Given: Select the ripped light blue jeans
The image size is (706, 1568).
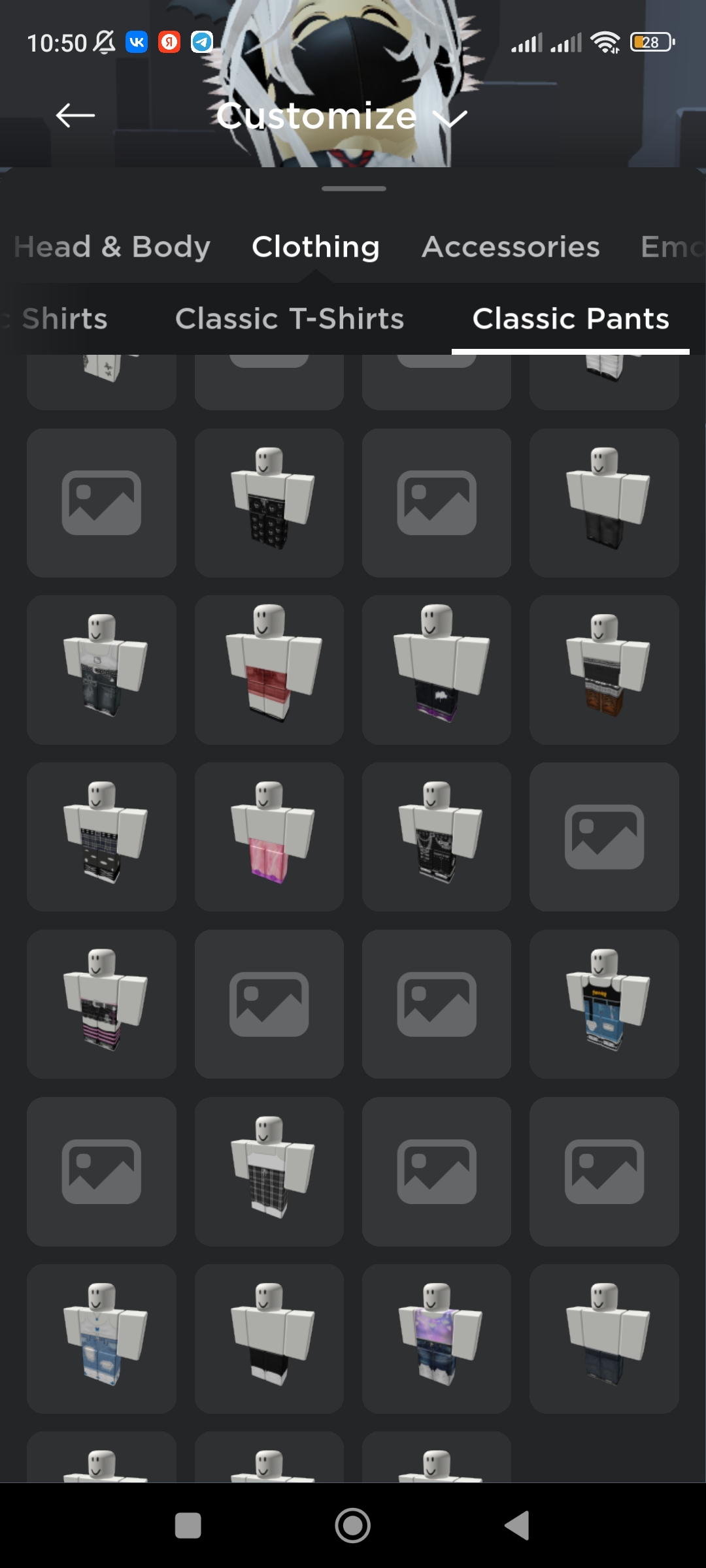Looking at the screenshot, I should point(101,1339).
